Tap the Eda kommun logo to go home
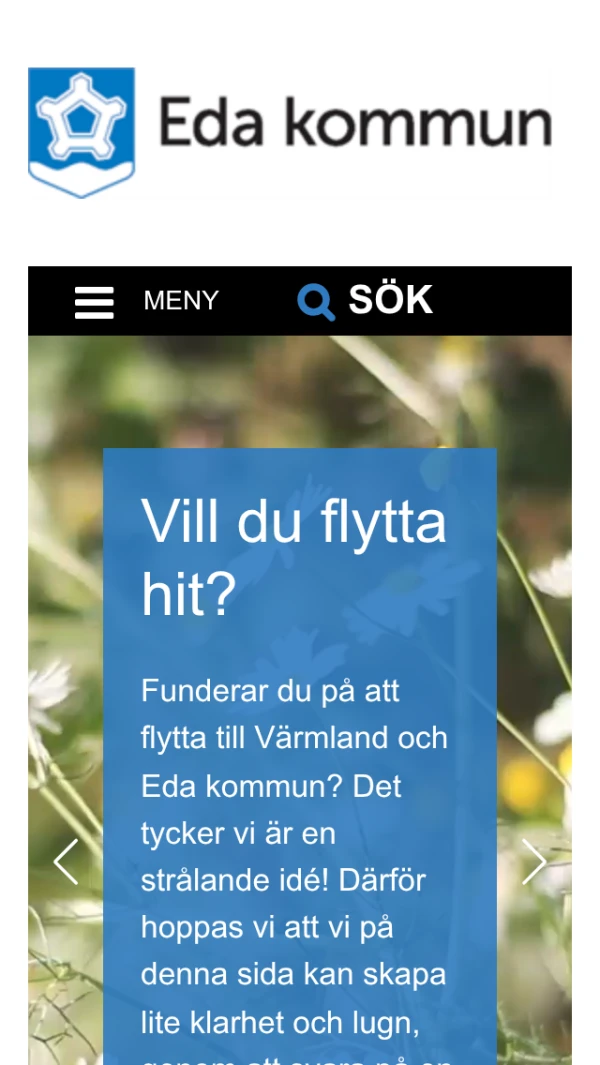 pyautogui.click(x=289, y=132)
